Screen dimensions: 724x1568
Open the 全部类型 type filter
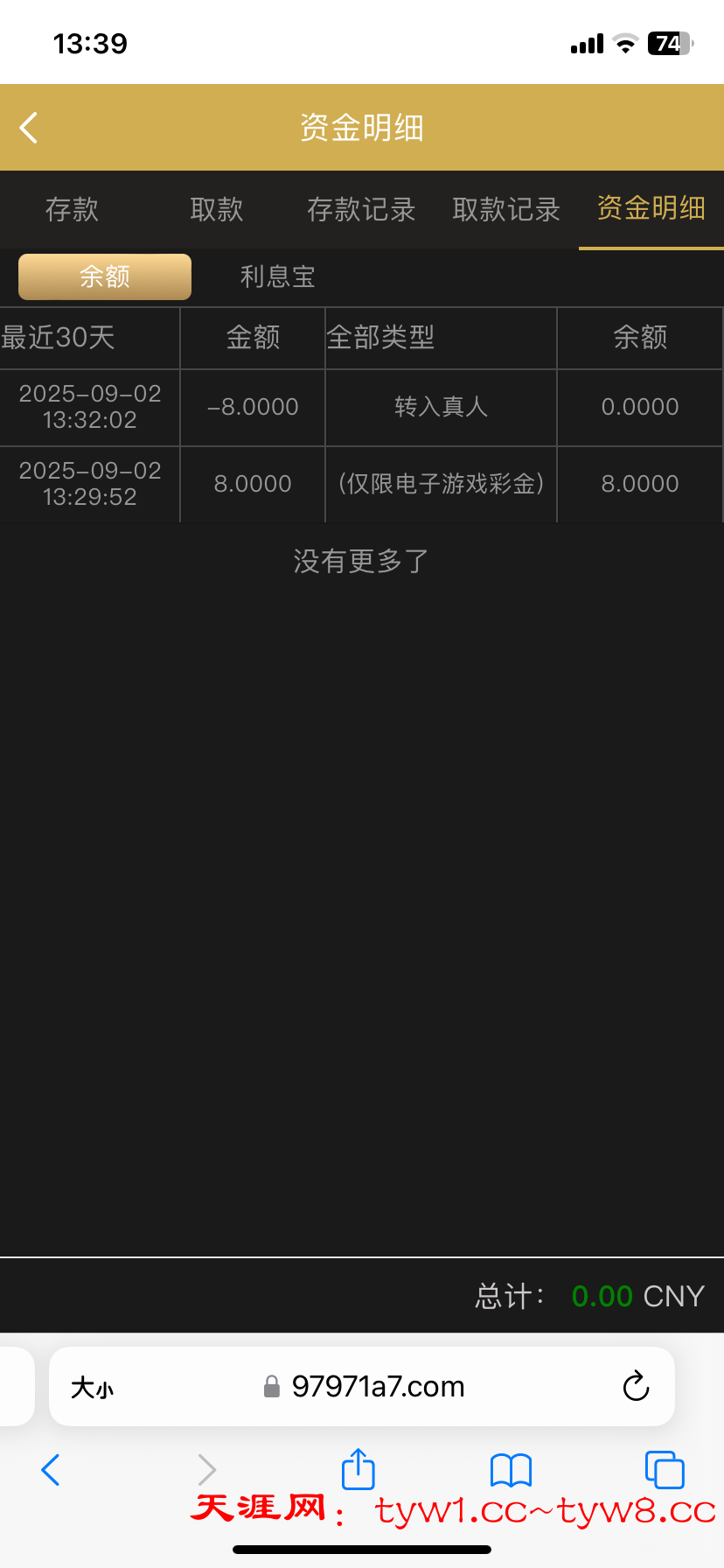click(381, 338)
